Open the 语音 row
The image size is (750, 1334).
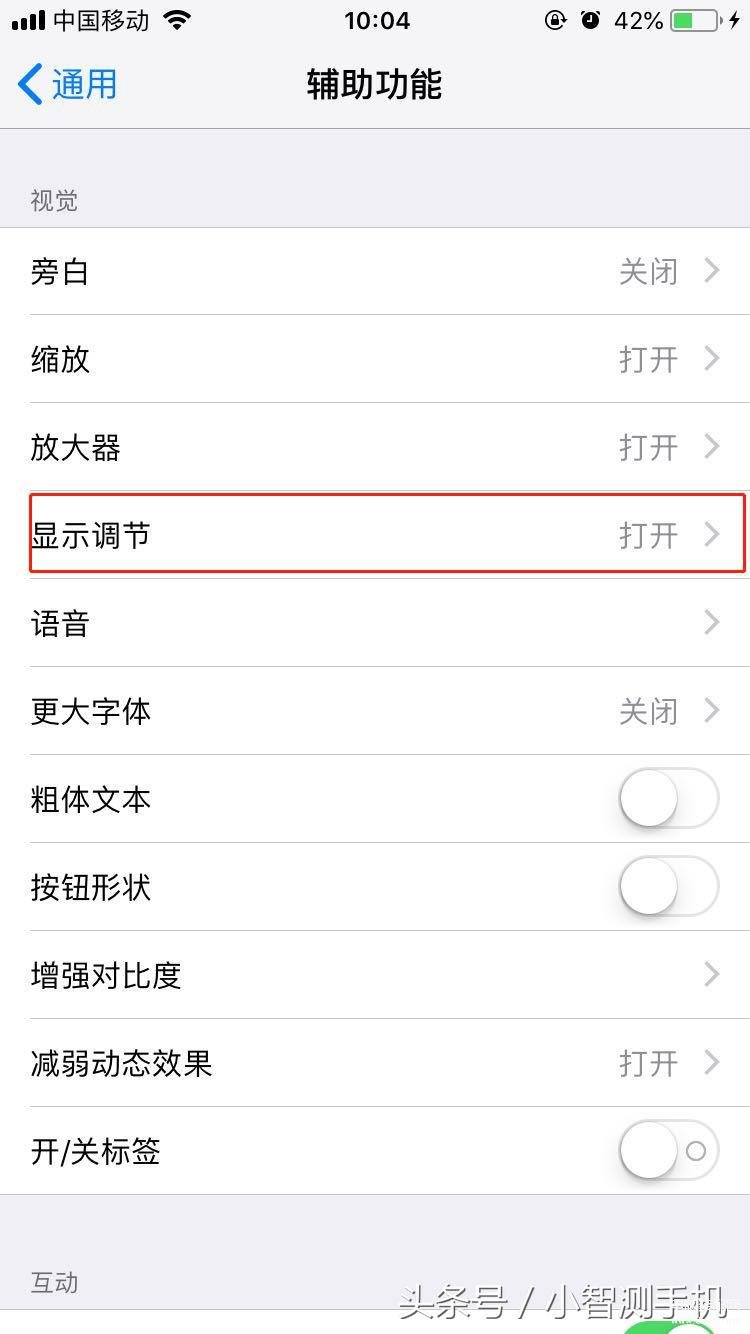coord(375,623)
